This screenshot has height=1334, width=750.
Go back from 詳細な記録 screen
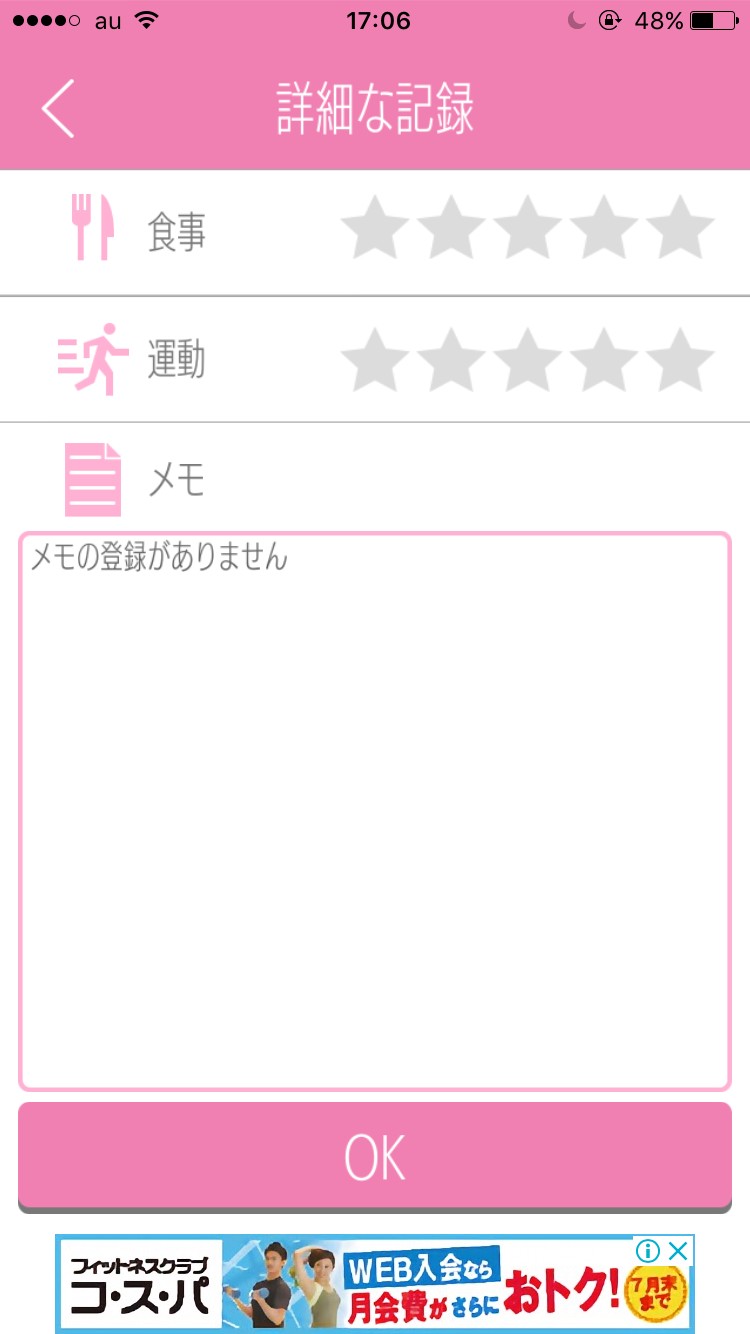[x=58, y=108]
